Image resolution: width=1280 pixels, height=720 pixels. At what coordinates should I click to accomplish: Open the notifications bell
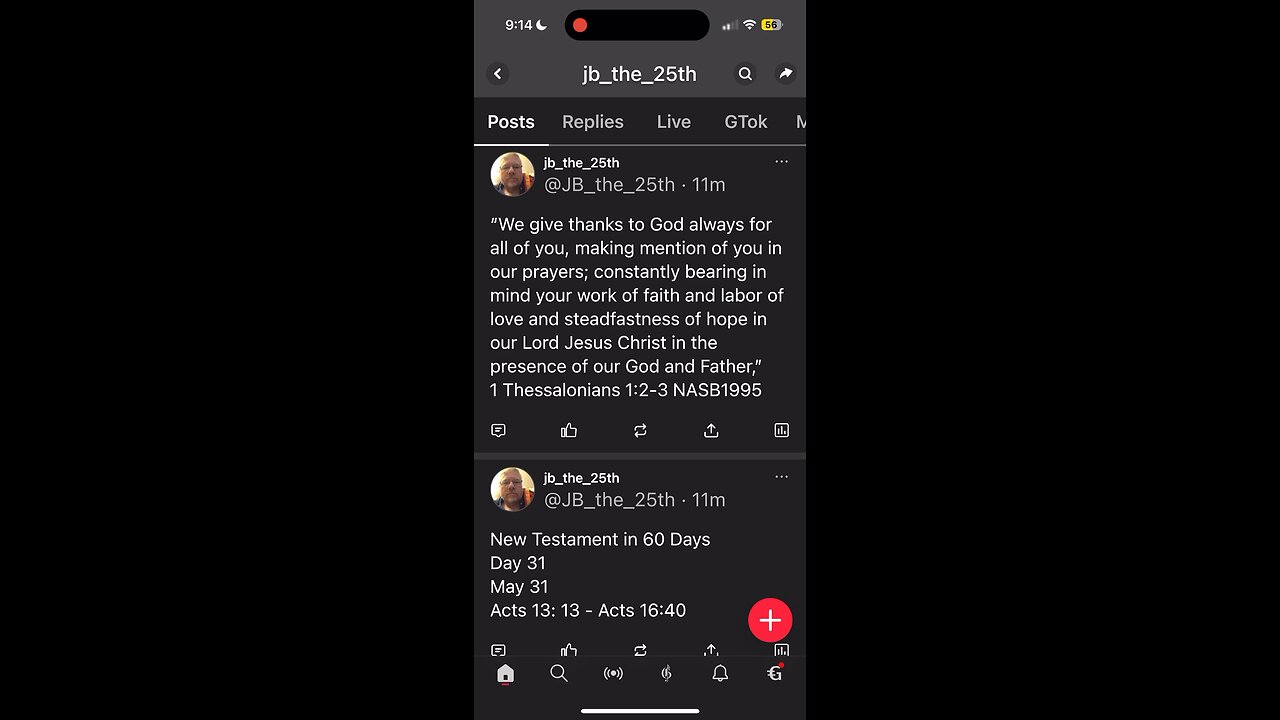[x=720, y=674]
